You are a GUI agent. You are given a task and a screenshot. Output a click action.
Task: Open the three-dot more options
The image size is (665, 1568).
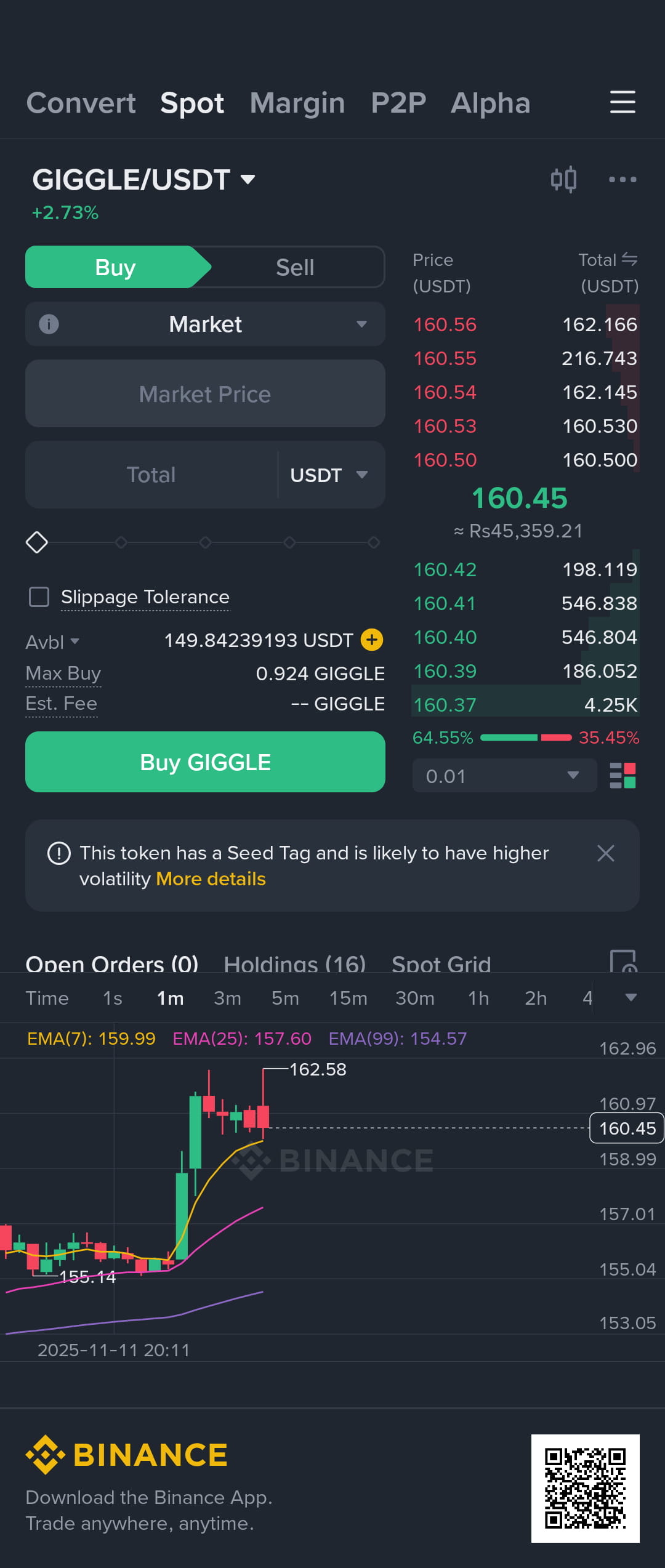pyautogui.click(x=622, y=180)
